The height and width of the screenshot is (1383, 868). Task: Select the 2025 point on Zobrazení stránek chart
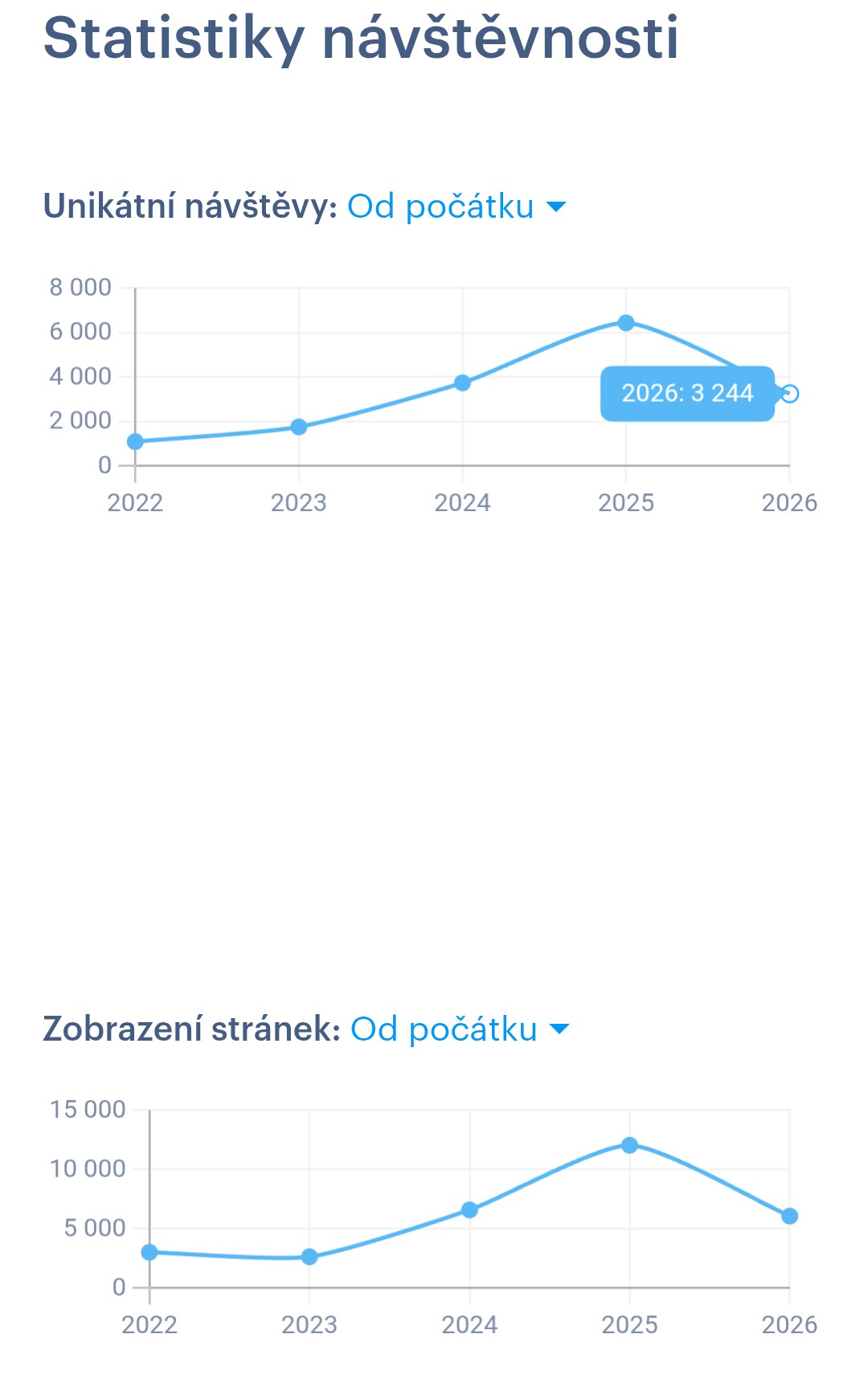coord(629,1145)
